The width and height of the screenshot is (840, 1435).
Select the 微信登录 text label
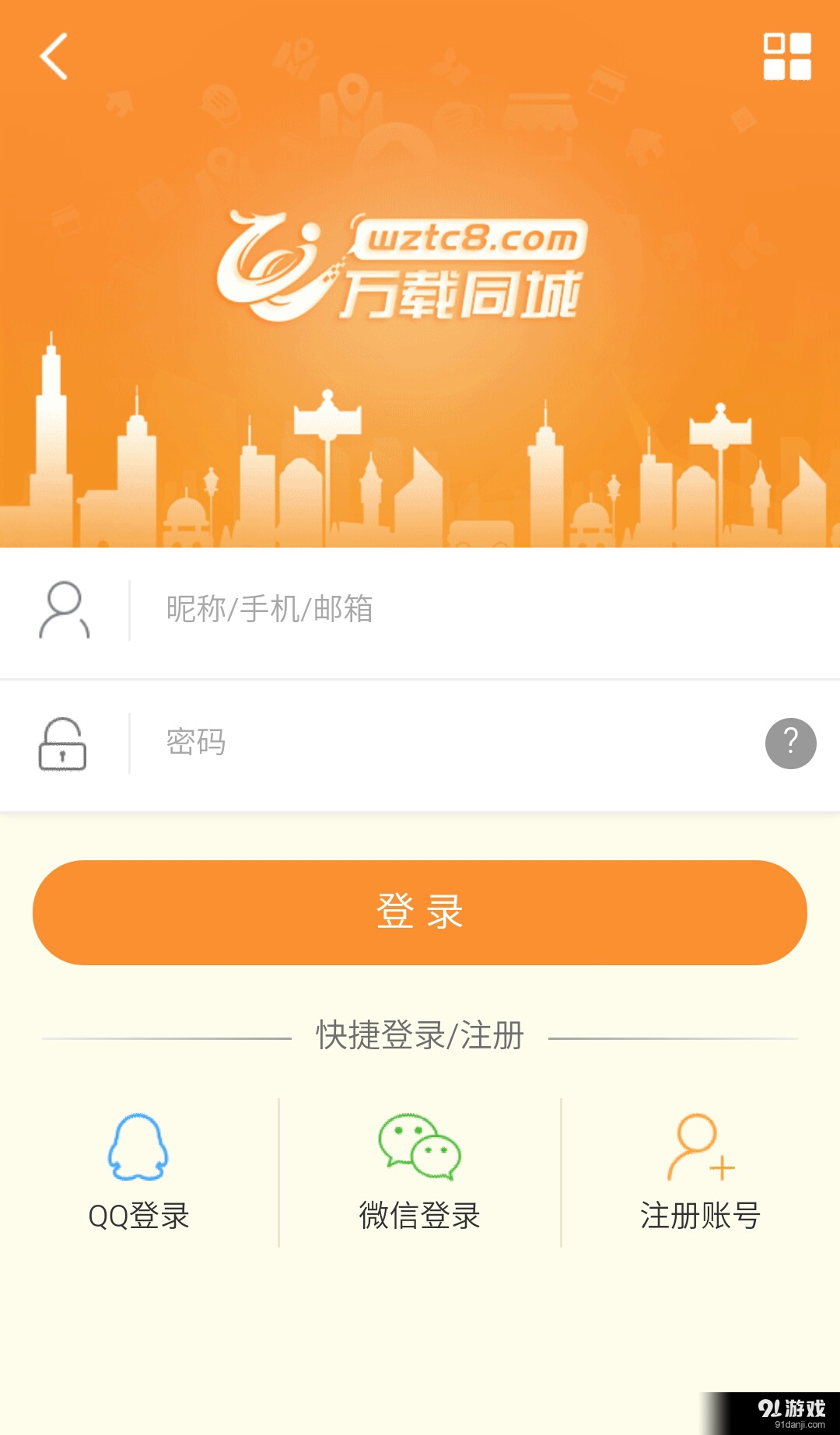(420, 1213)
